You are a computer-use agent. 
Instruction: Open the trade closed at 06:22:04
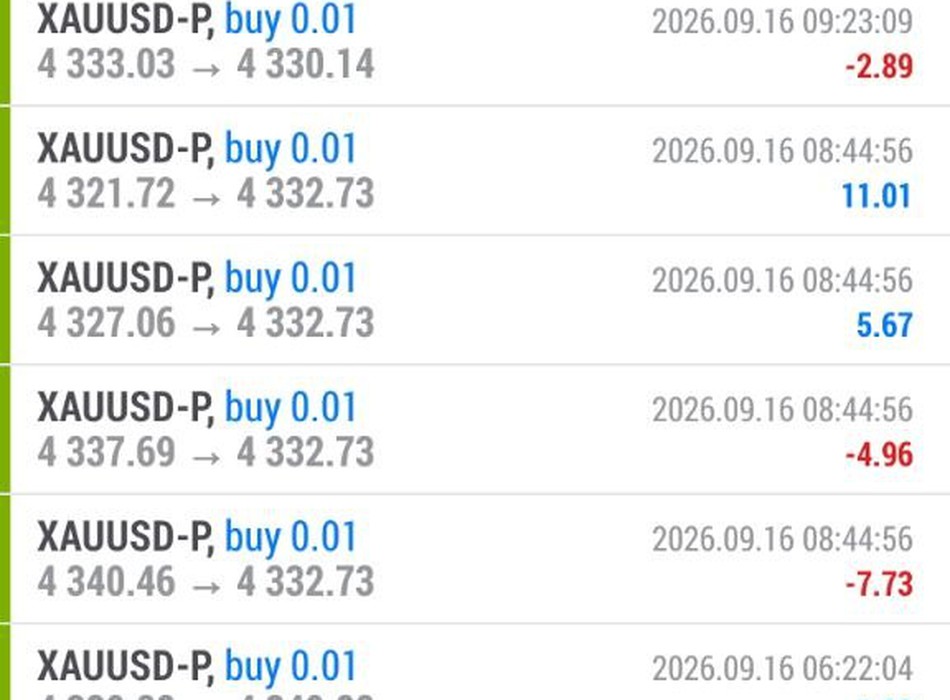pos(480,662)
